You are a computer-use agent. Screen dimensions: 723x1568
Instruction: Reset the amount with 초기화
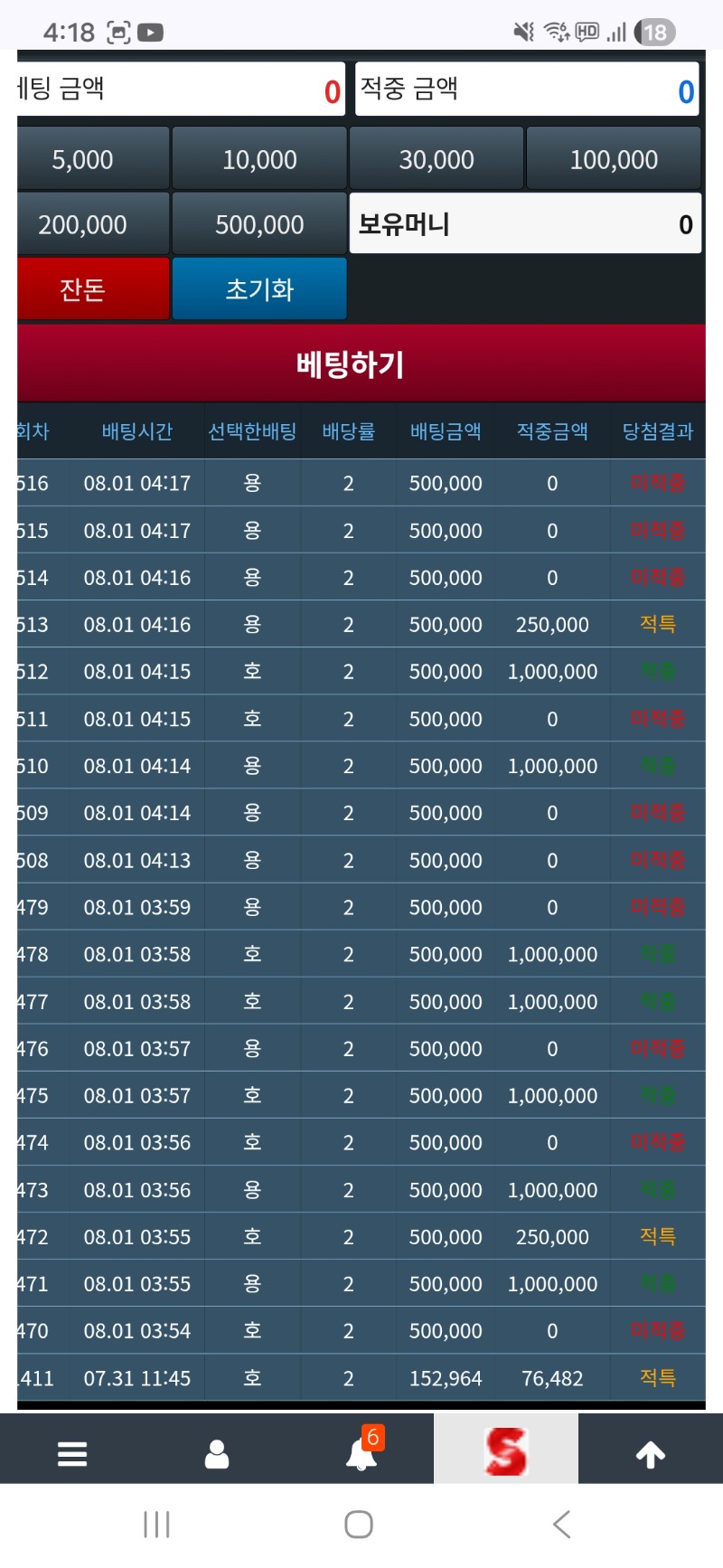tap(259, 288)
